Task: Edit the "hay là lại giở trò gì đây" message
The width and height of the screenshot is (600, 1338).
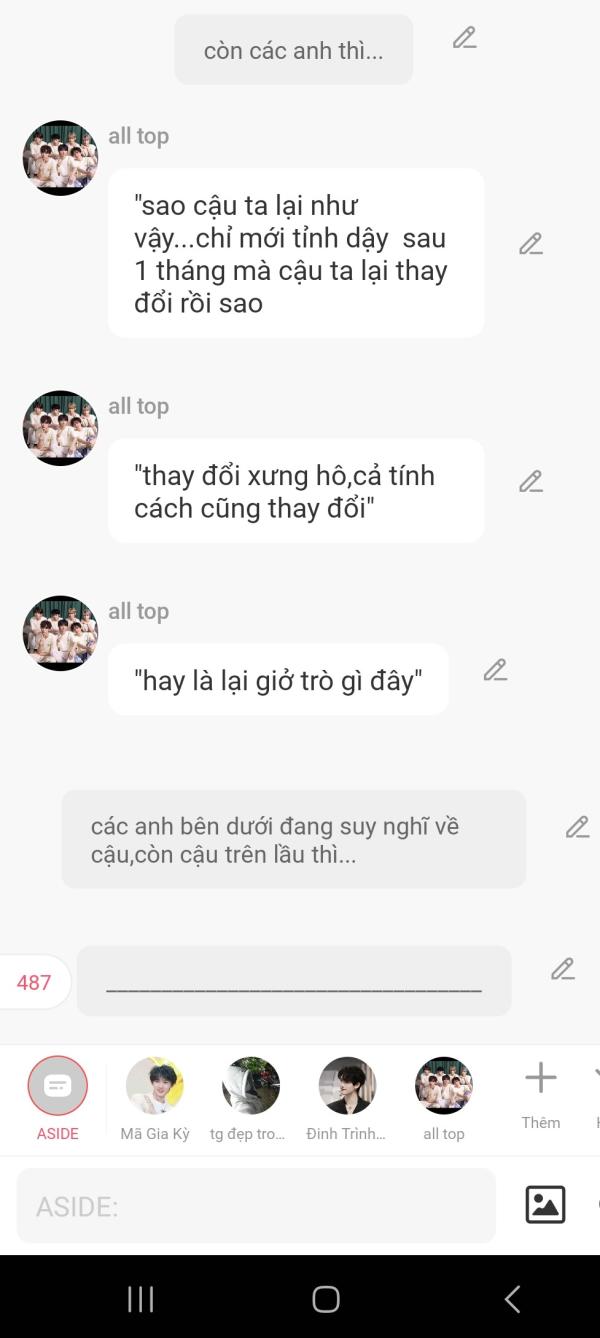Action: click(495, 670)
